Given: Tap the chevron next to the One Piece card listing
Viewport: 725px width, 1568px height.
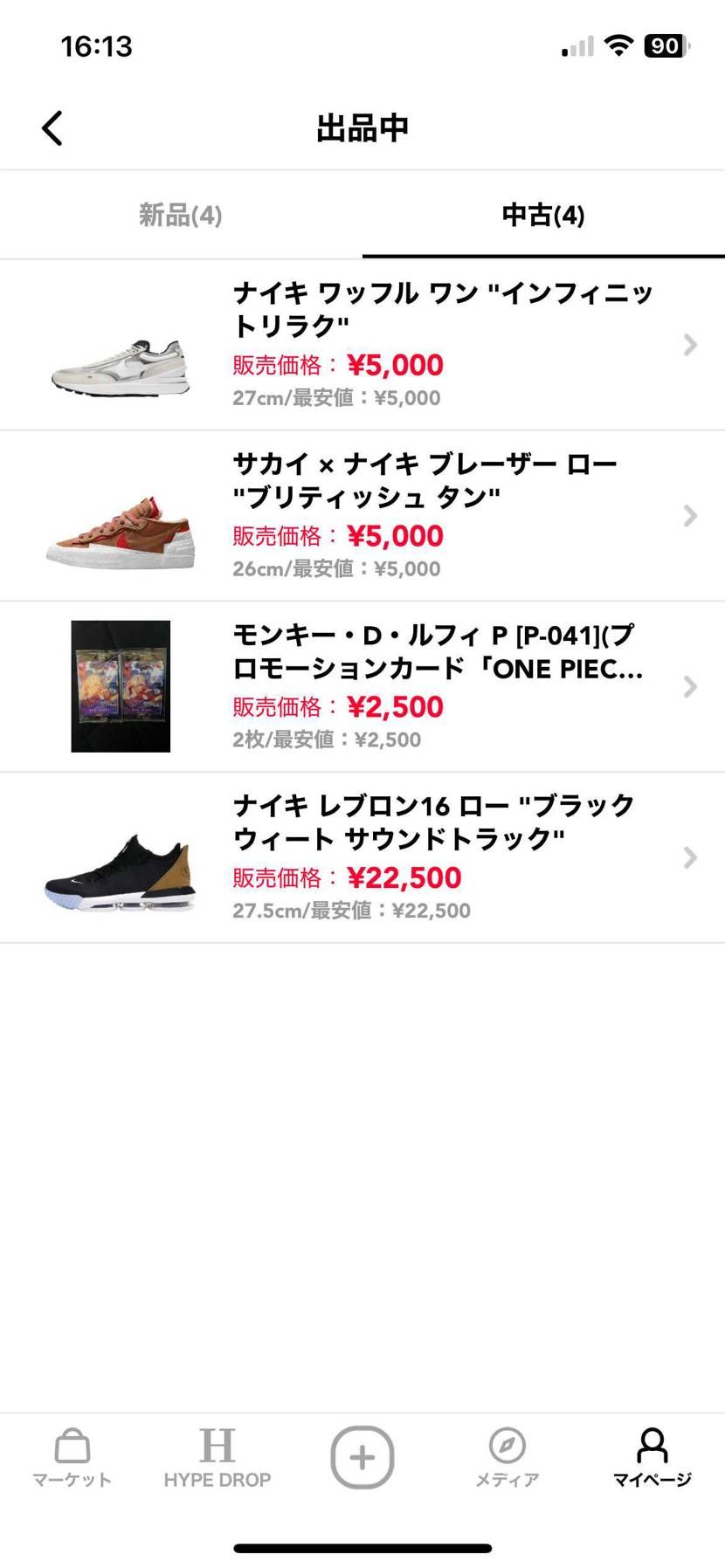Looking at the screenshot, I should point(689,687).
